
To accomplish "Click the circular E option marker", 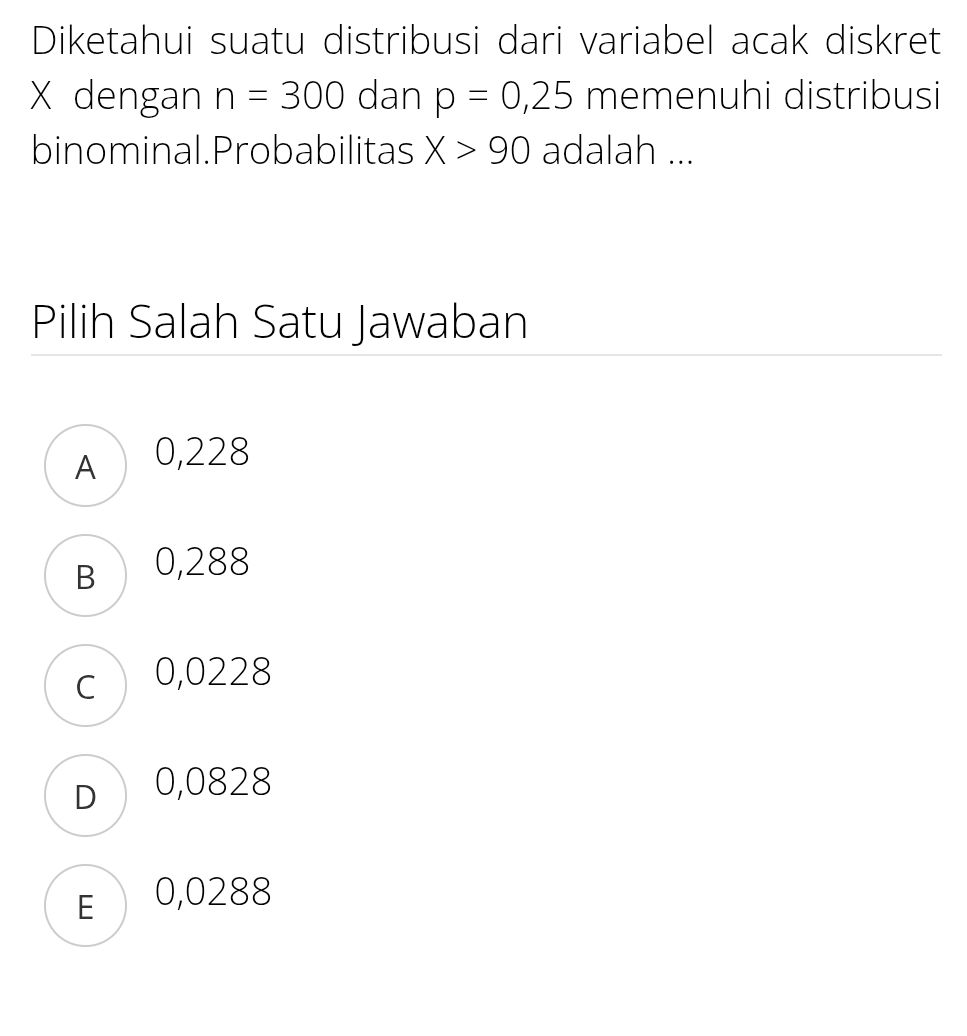I will (85, 905).
